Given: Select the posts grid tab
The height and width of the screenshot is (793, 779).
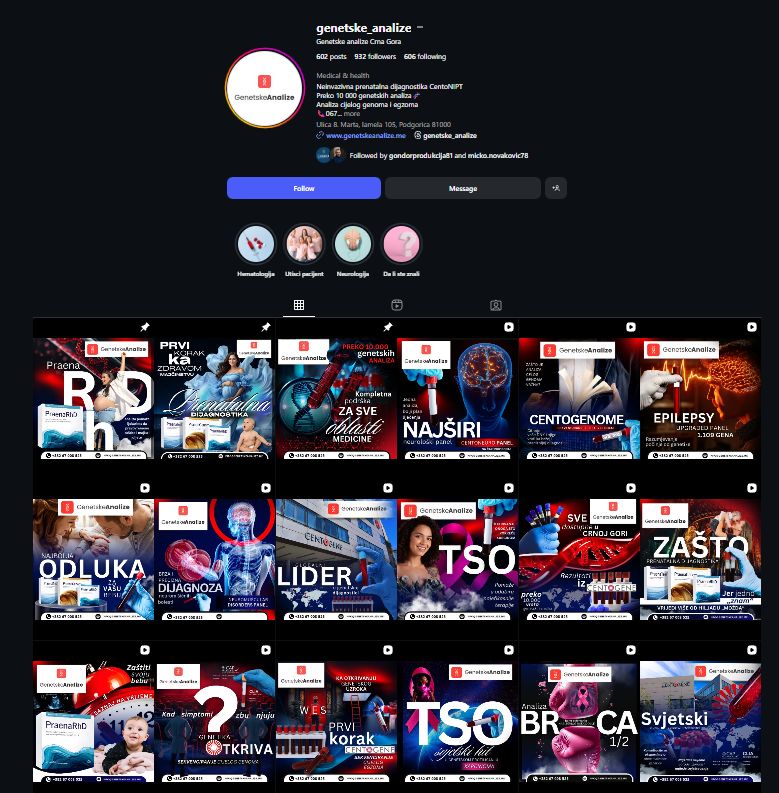Looking at the screenshot, I should pyautogui.click(x=298, y=305).
